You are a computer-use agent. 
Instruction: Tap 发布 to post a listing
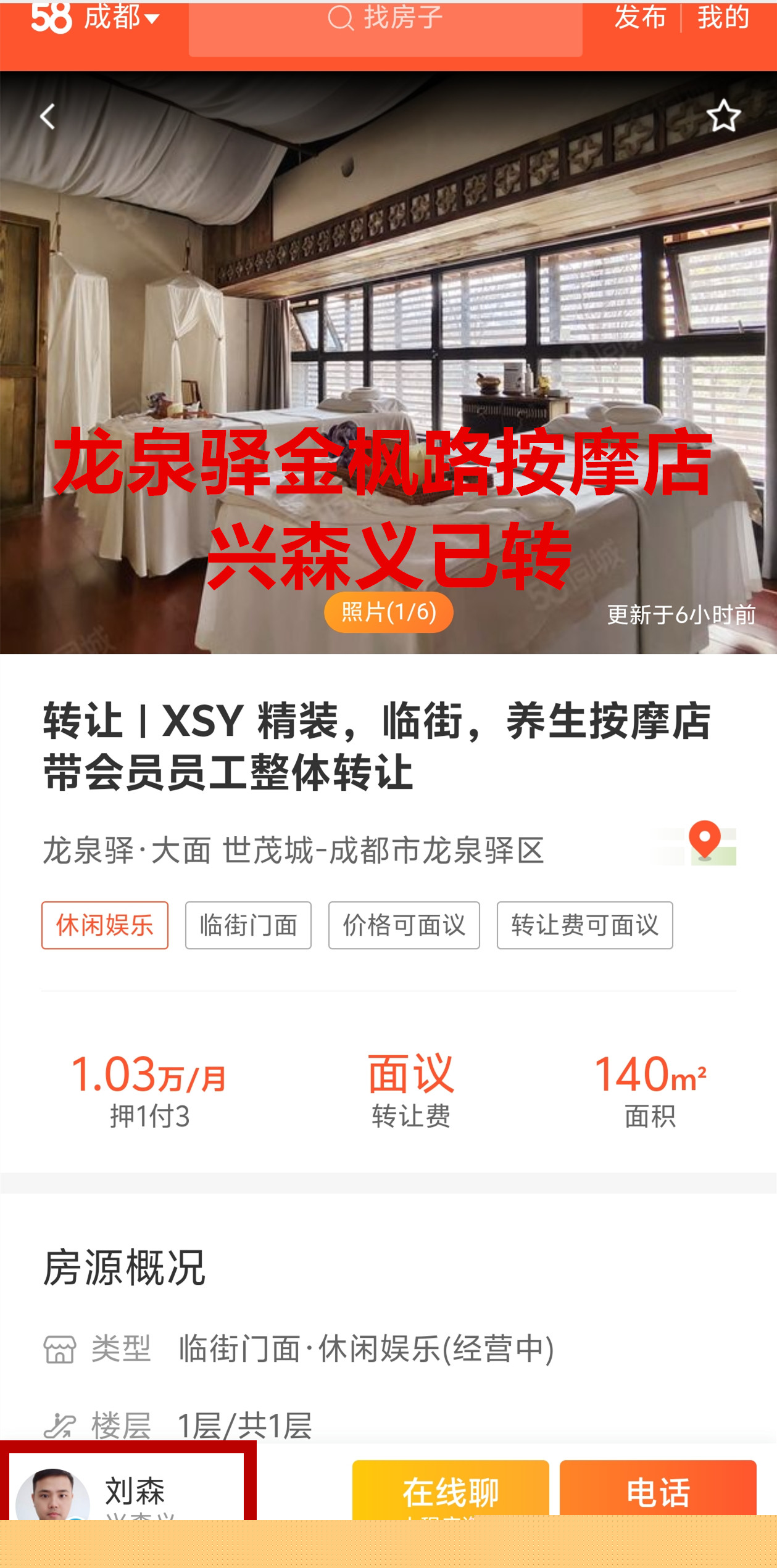pyautogui.click(x=640, y=17)
